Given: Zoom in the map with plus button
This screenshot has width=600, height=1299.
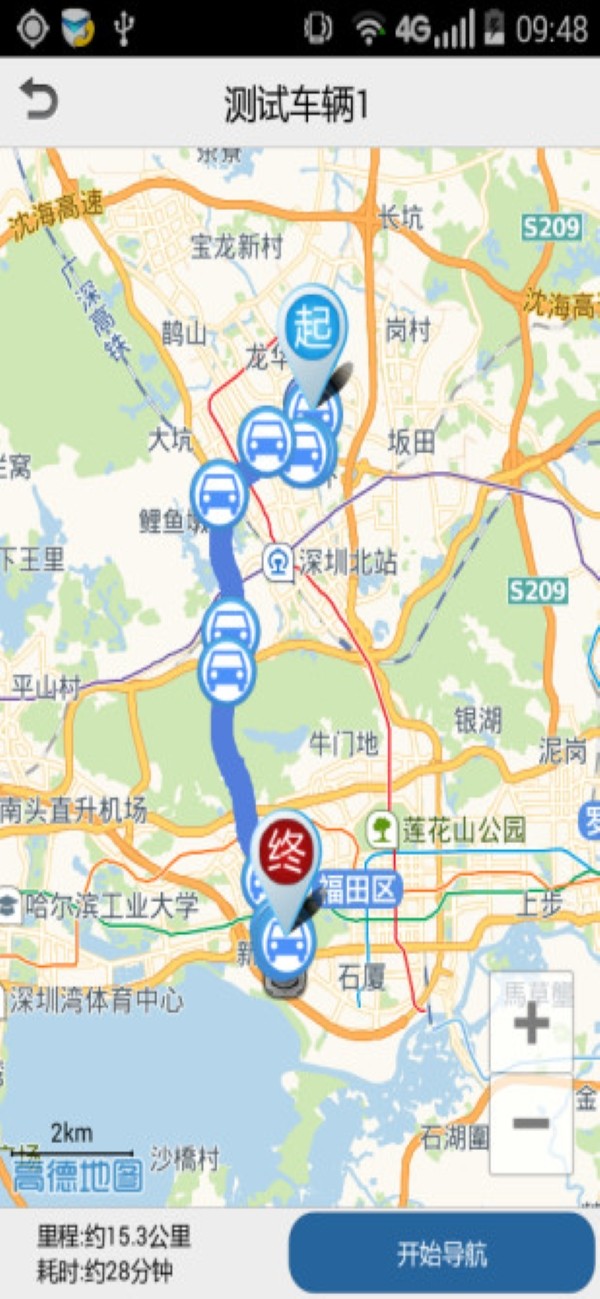Looking at the screenshot, I should [531, 1024].
